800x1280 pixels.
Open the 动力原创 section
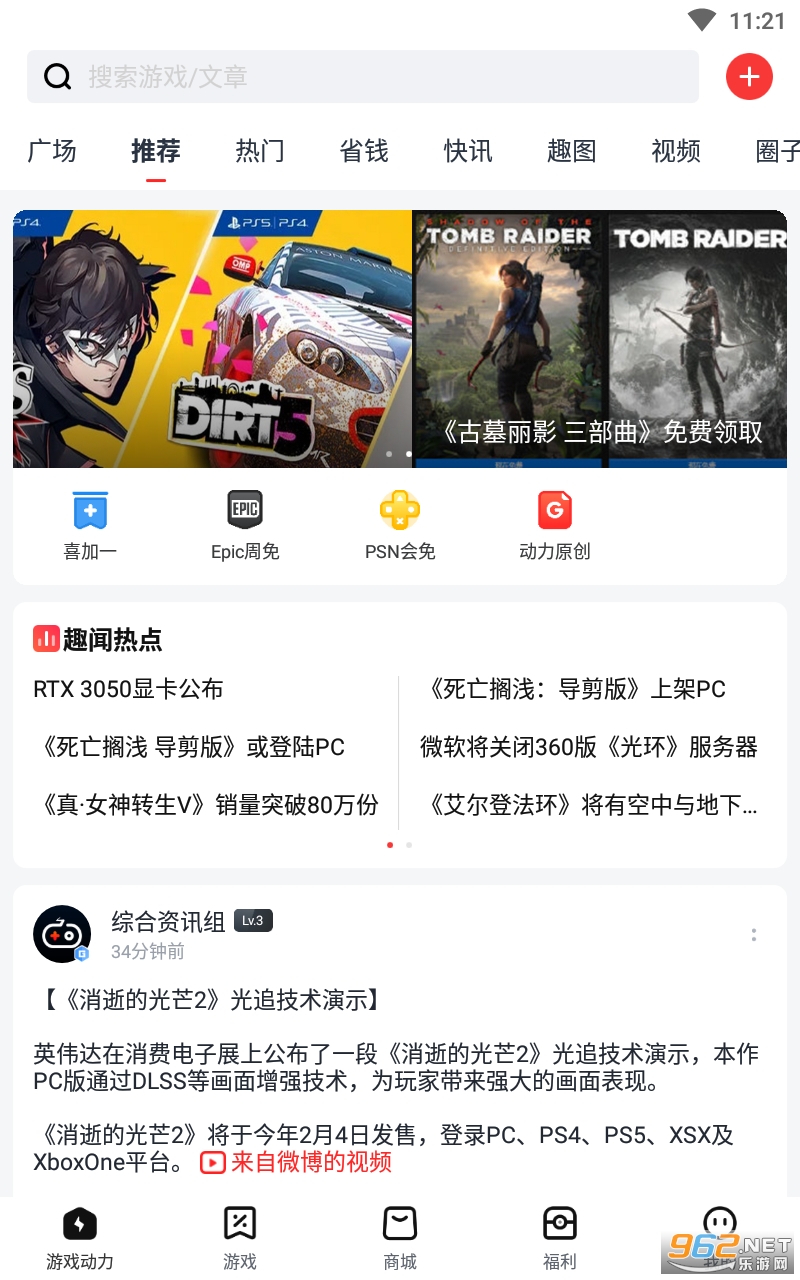555,525
